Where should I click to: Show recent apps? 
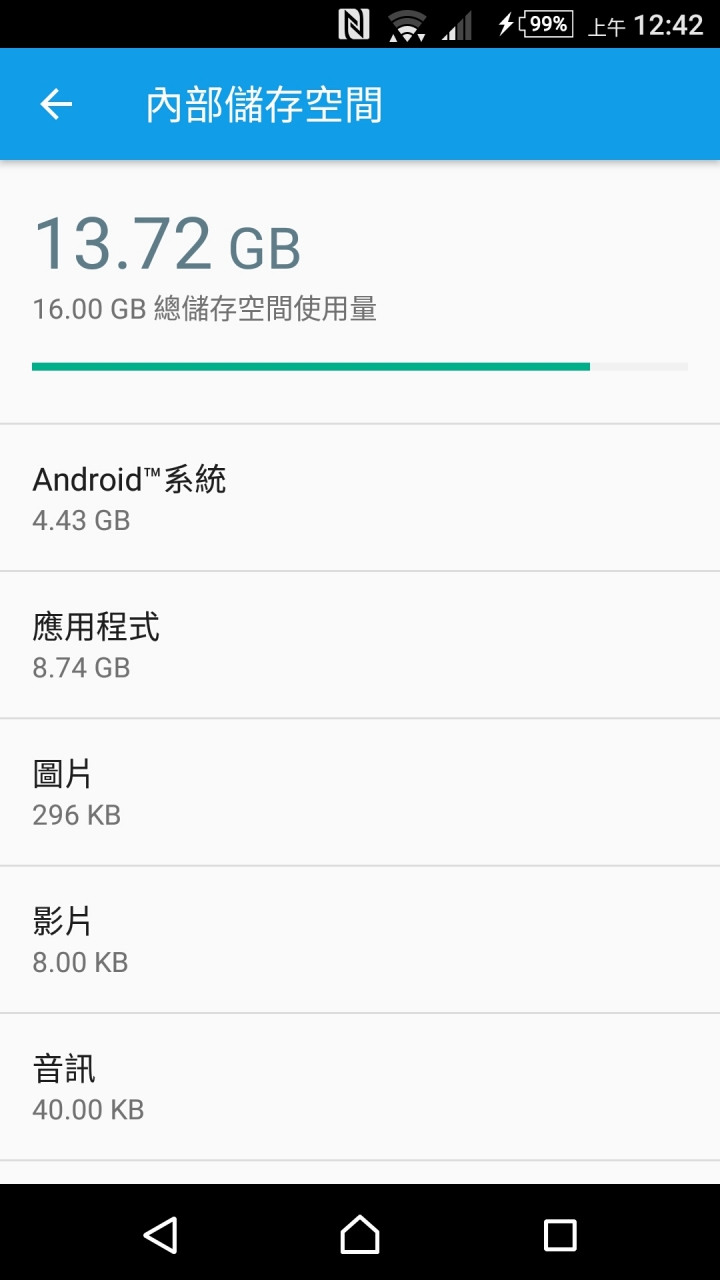click(x=560, y=1234)
